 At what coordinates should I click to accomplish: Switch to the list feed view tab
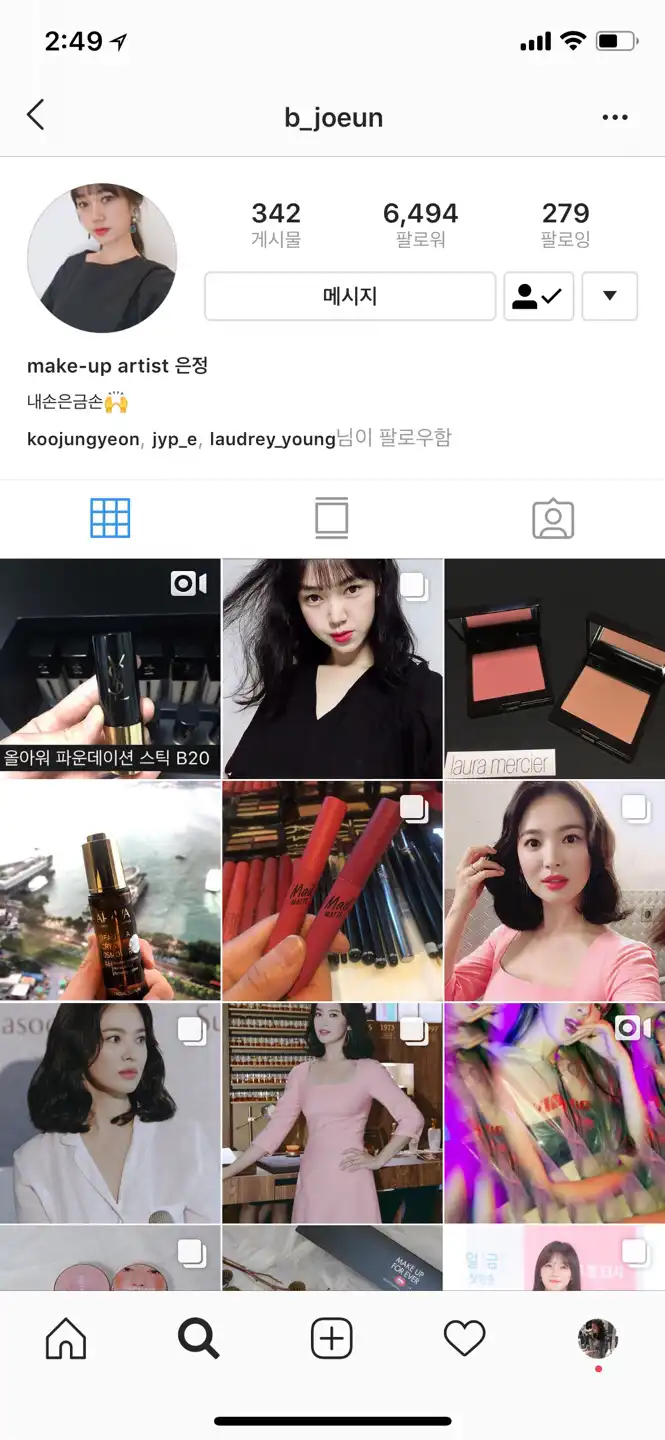click(331, 518)
